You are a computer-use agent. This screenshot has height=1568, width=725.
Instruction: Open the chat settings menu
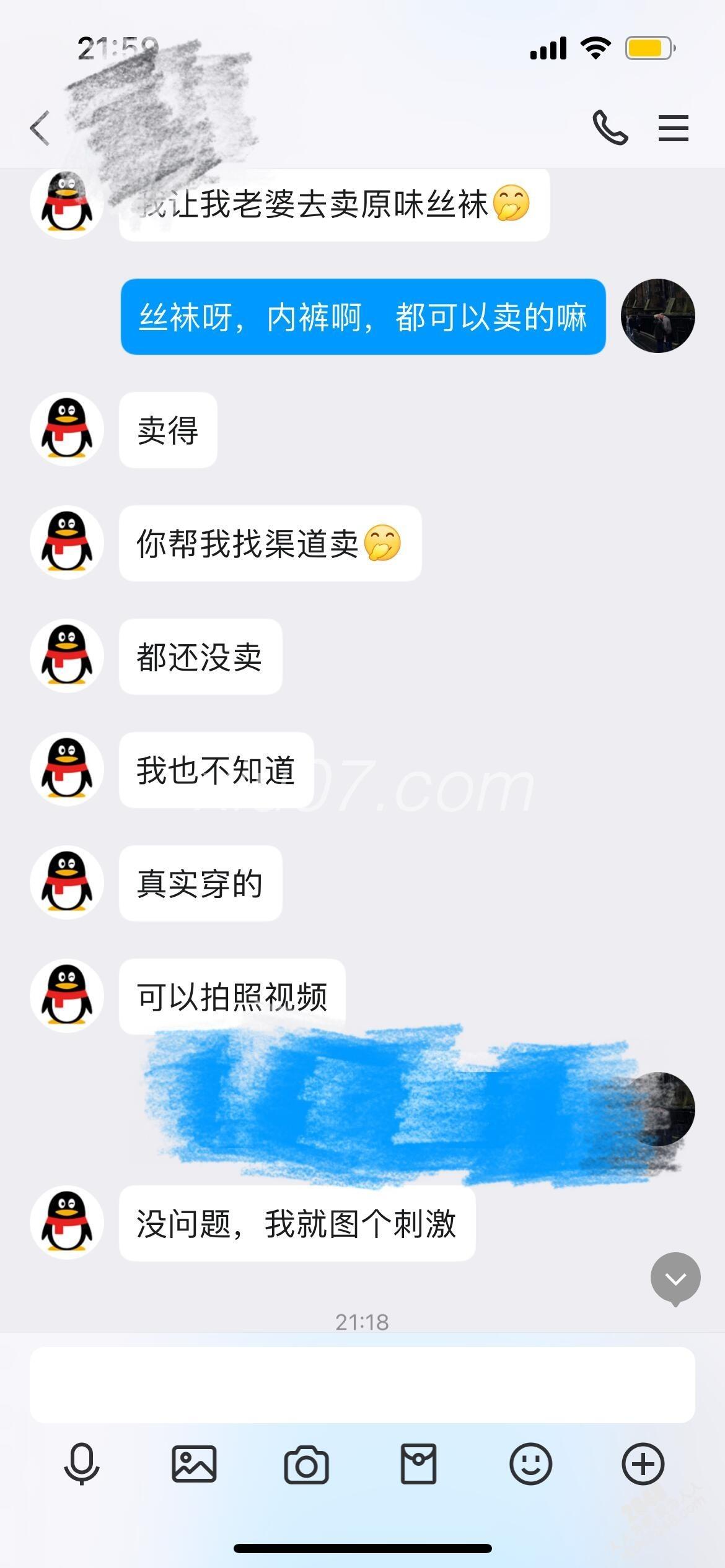pyautogui.click(x=673, y=128)
